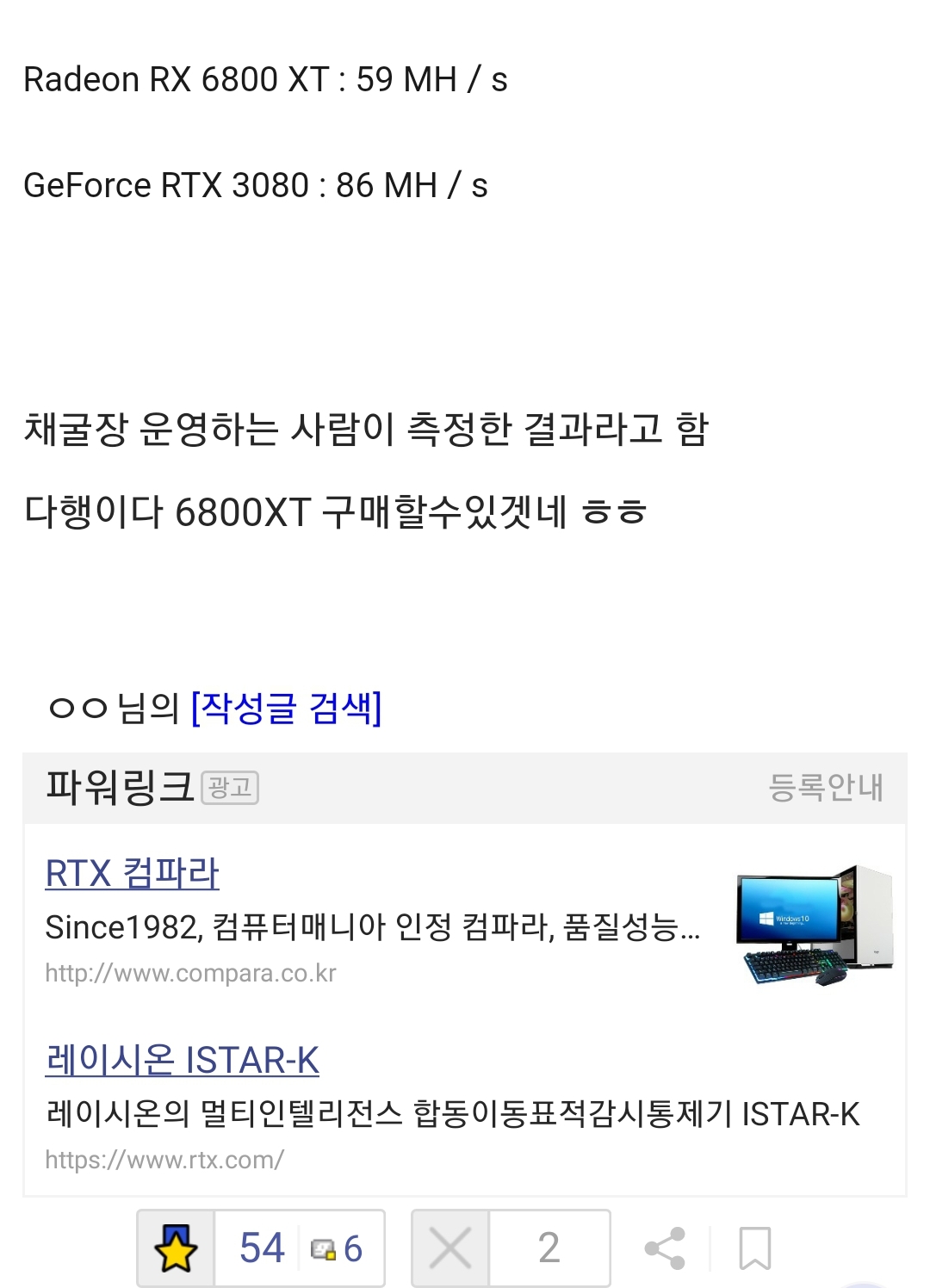Click the downvote count number 2
Viewport: 930px width, 1288px height.
[549, 1246]
